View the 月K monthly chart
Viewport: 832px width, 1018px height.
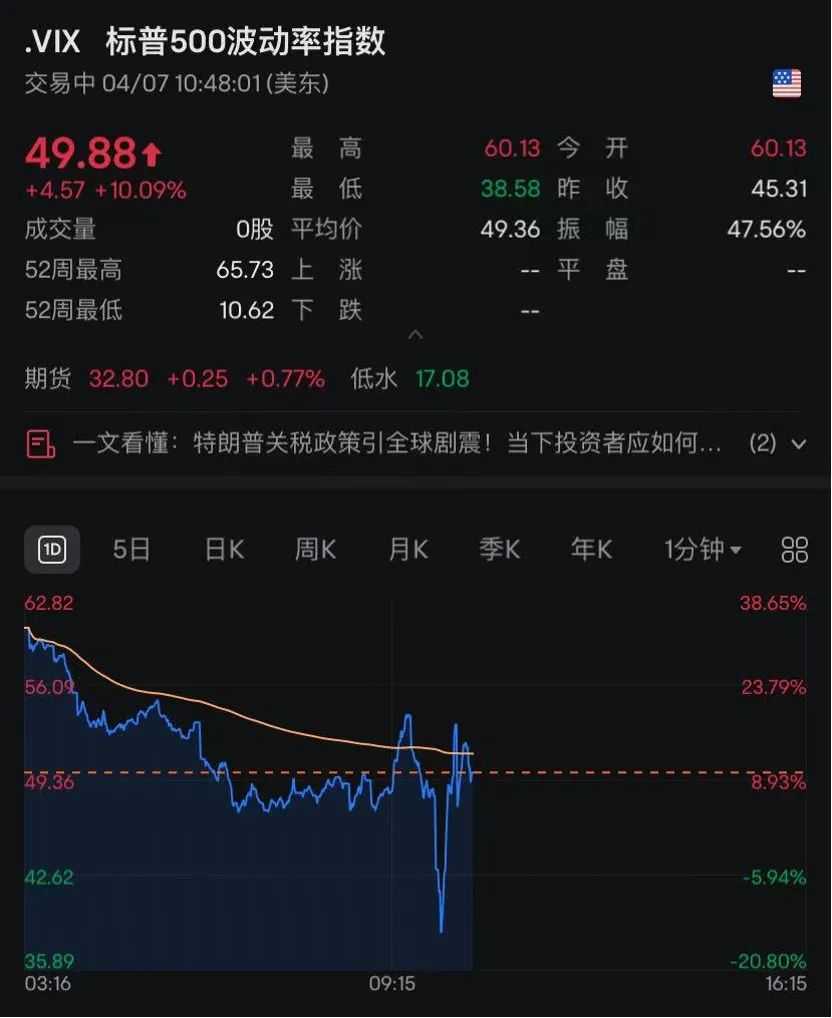408,549
